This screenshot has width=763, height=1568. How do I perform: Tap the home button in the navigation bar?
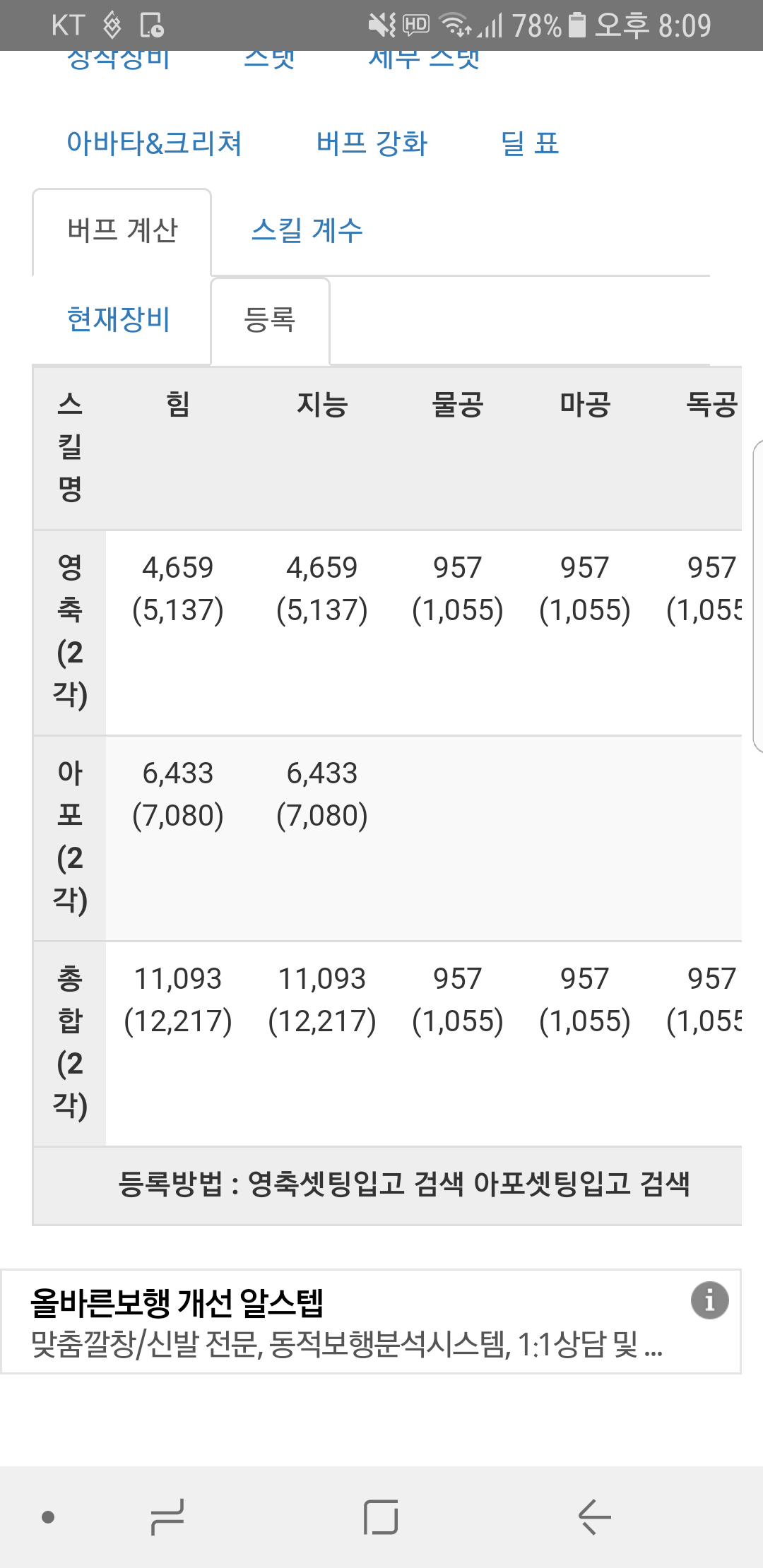tap(381, 1516)
